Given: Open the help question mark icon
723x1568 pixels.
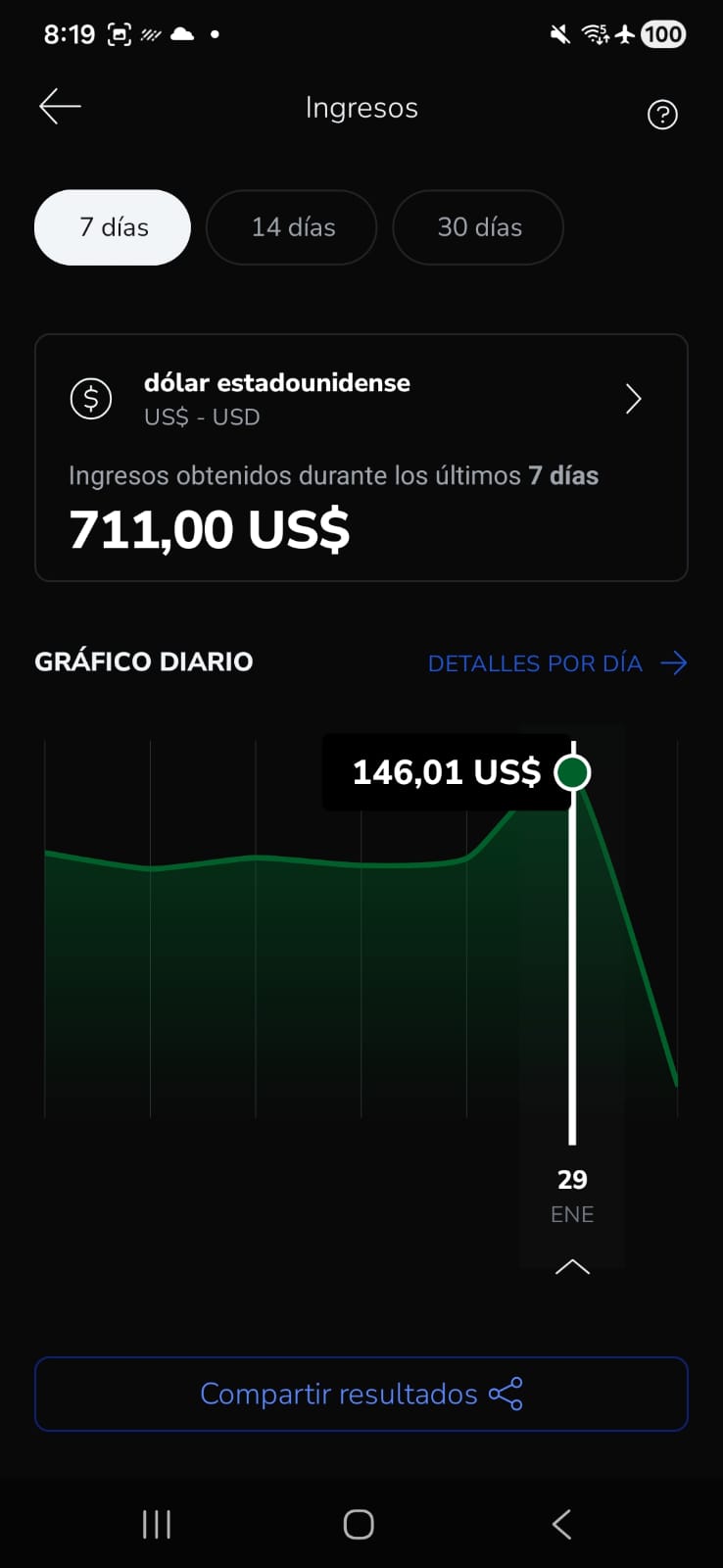Looking at the screenshot, I should click(x=661, y=115).
